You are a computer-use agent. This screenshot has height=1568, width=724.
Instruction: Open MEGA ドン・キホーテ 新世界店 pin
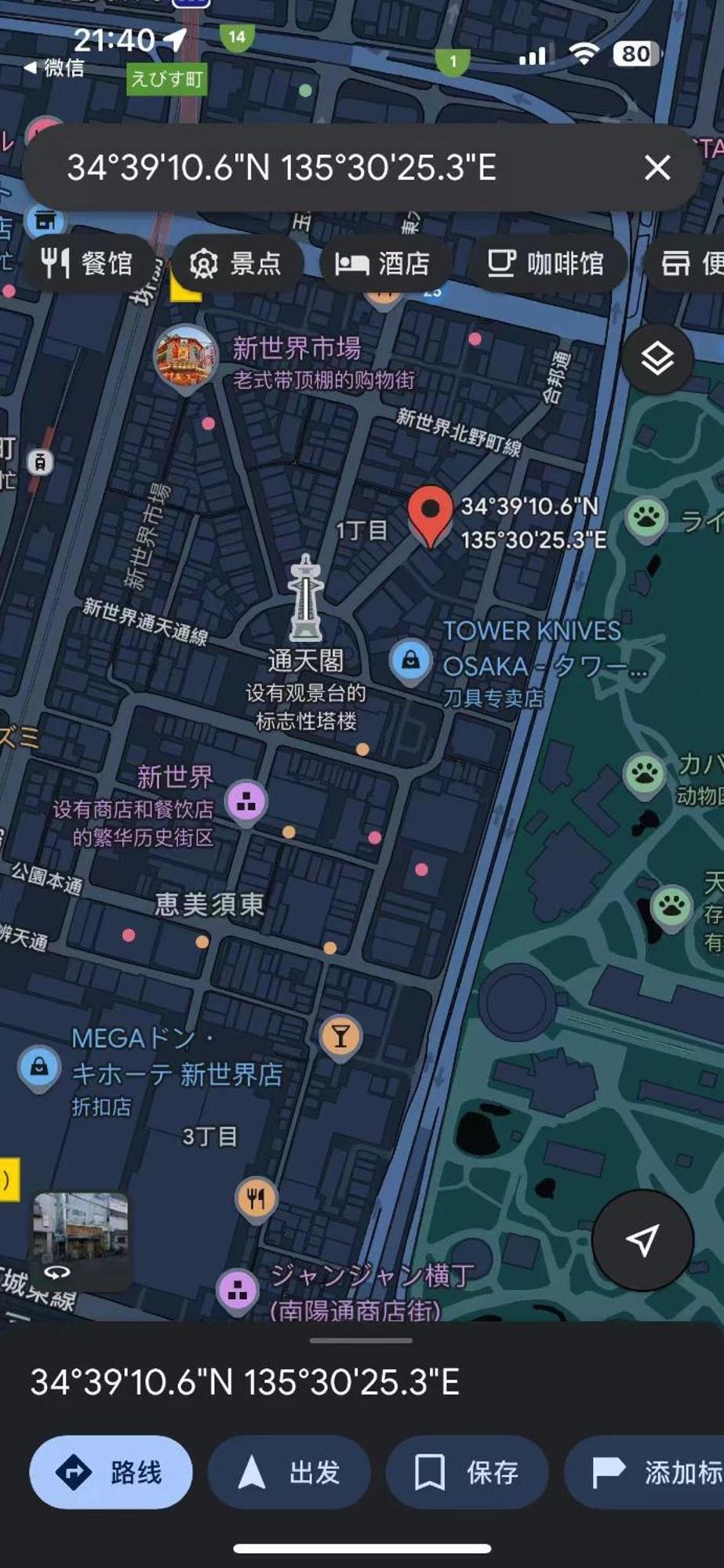[38, 1067]
